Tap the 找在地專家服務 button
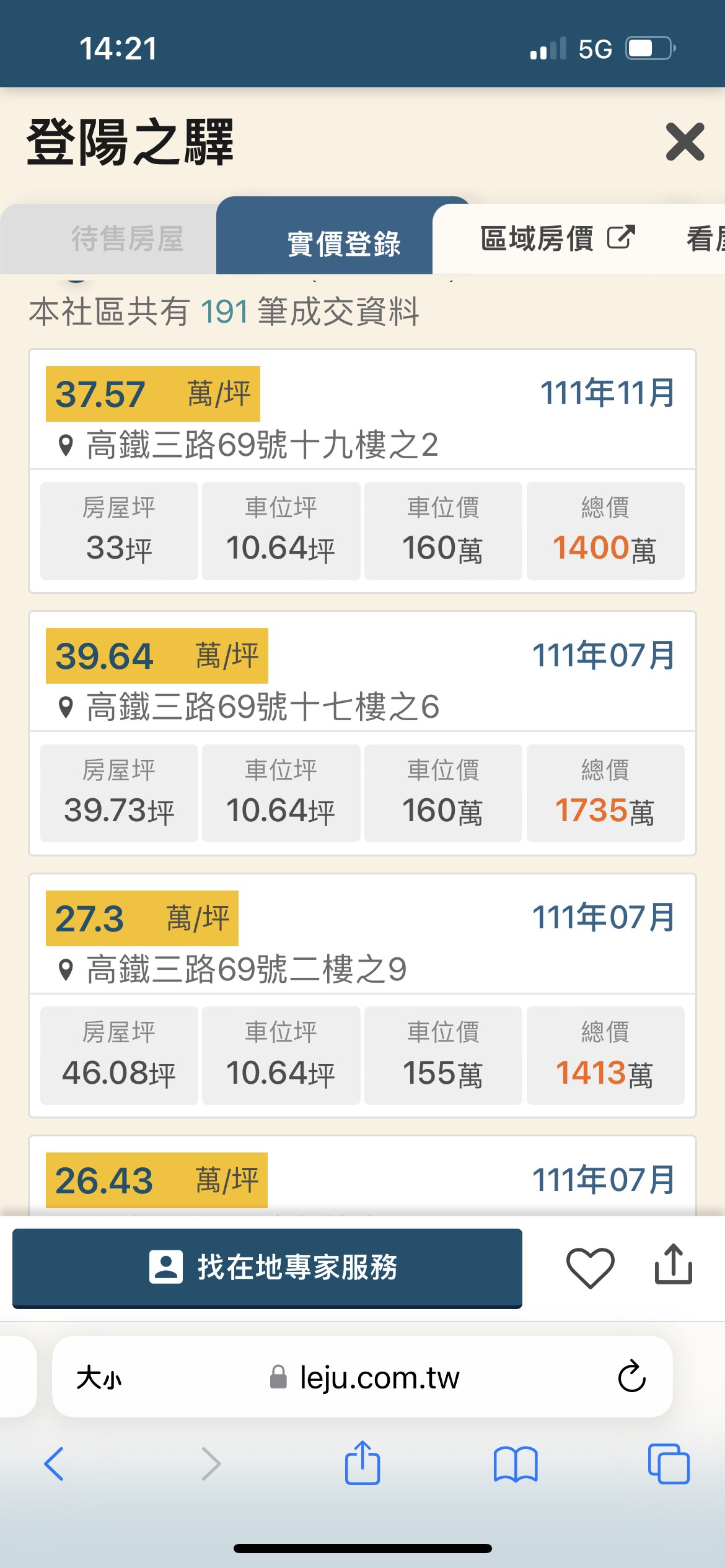Screen dimensions: 725x1568 [x=267, y=1267]
